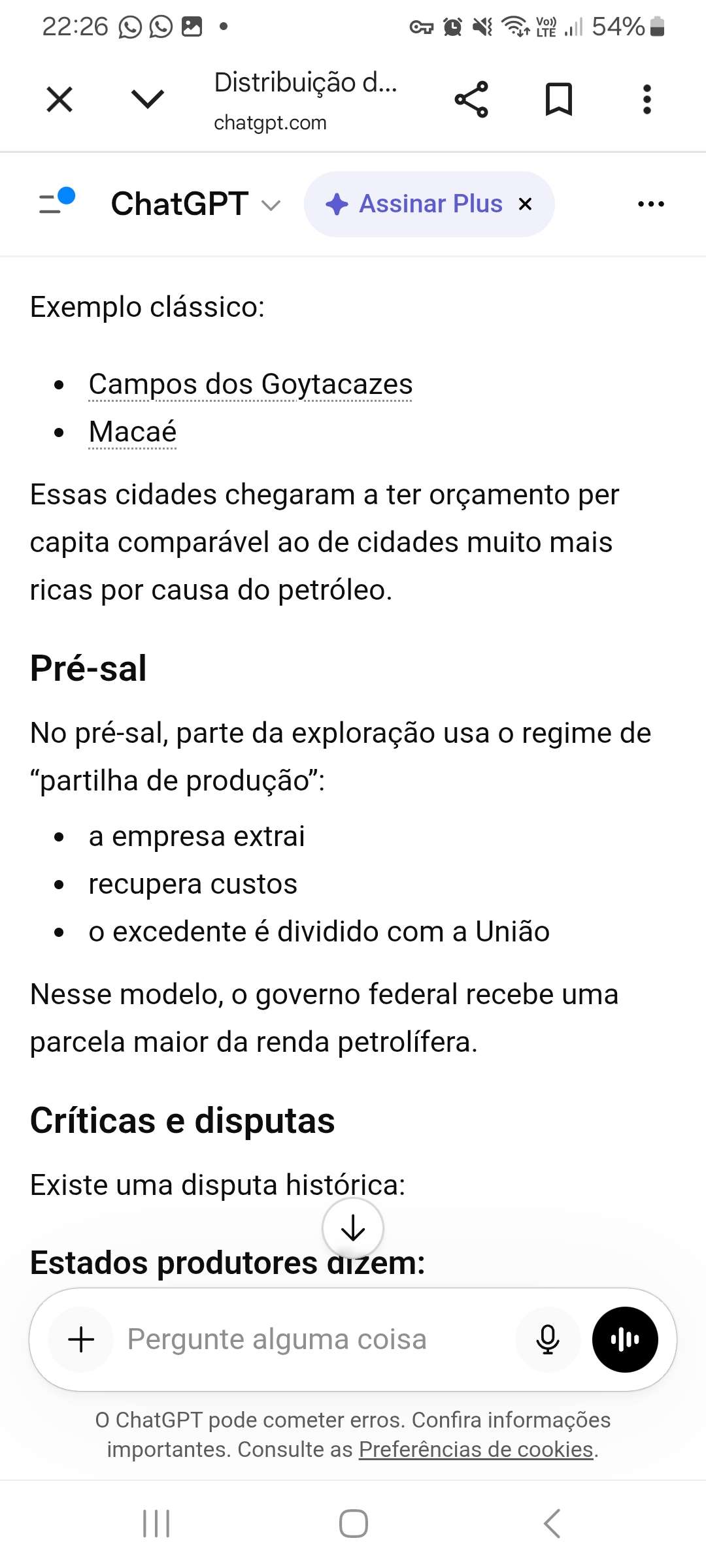Minimize the tab with the down chevron
Screen dimensions: 706x1568
pyautogui.click(x=148, y=99)
